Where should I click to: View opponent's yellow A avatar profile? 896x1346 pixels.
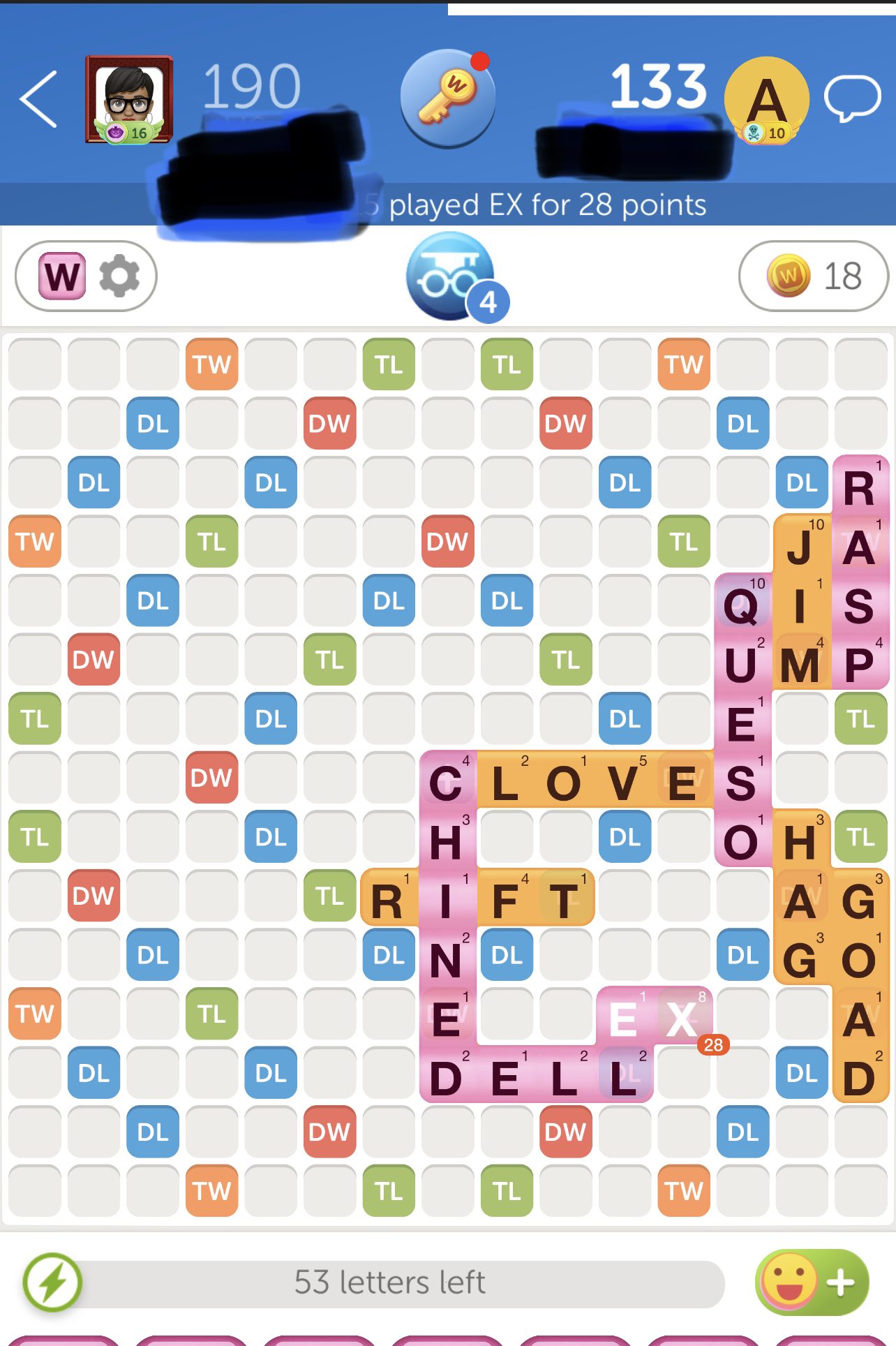(x=766, y=99)
